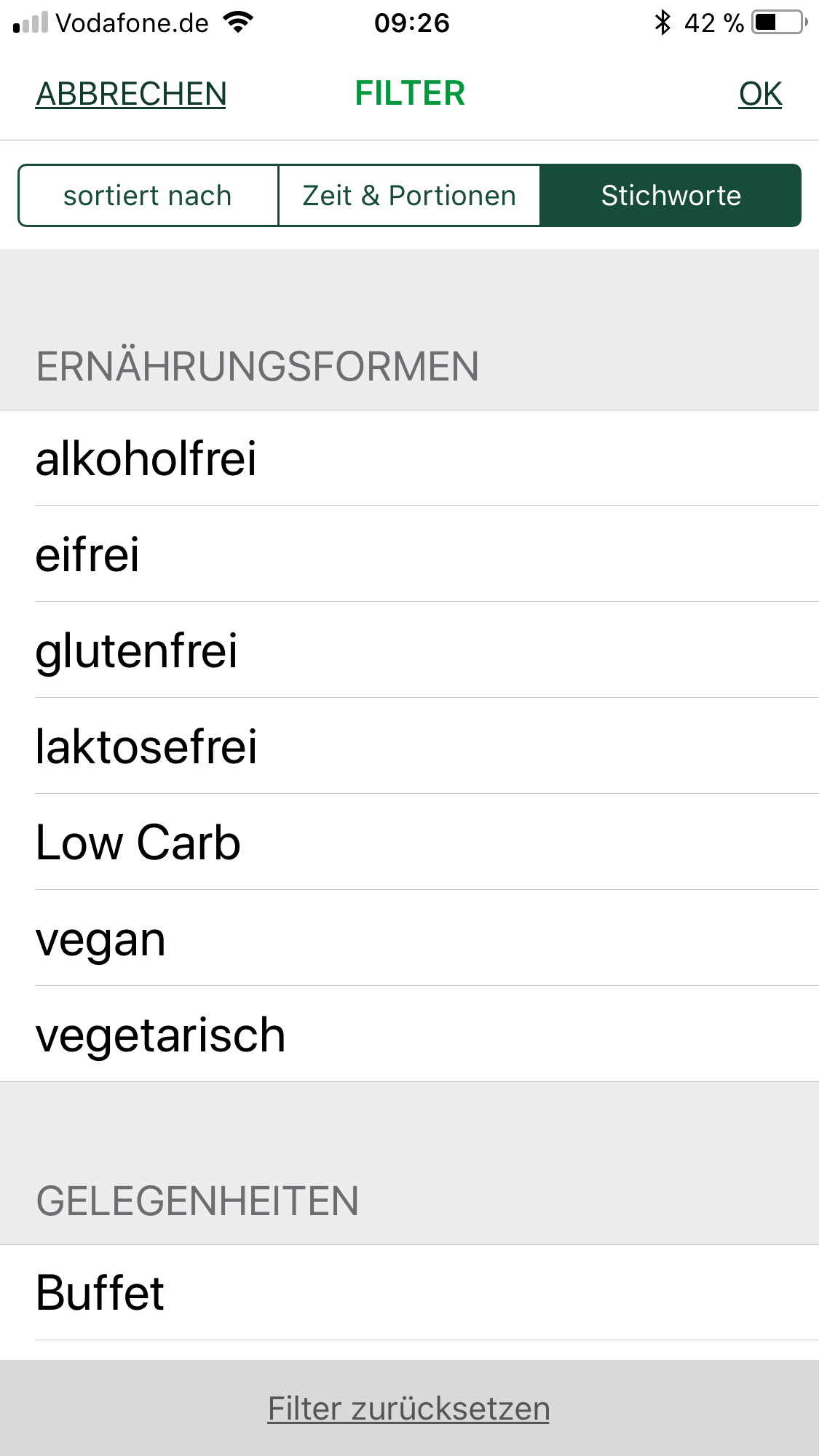Choose the eifrei filter option
The width and height of the screenshot is (819, 1456).
pos(409,554)
